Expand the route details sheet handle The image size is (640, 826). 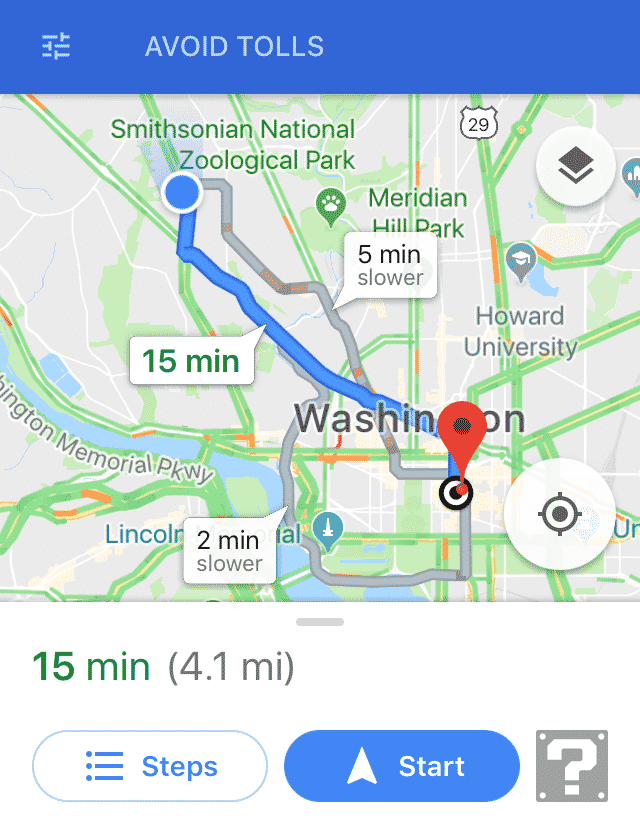320,622
